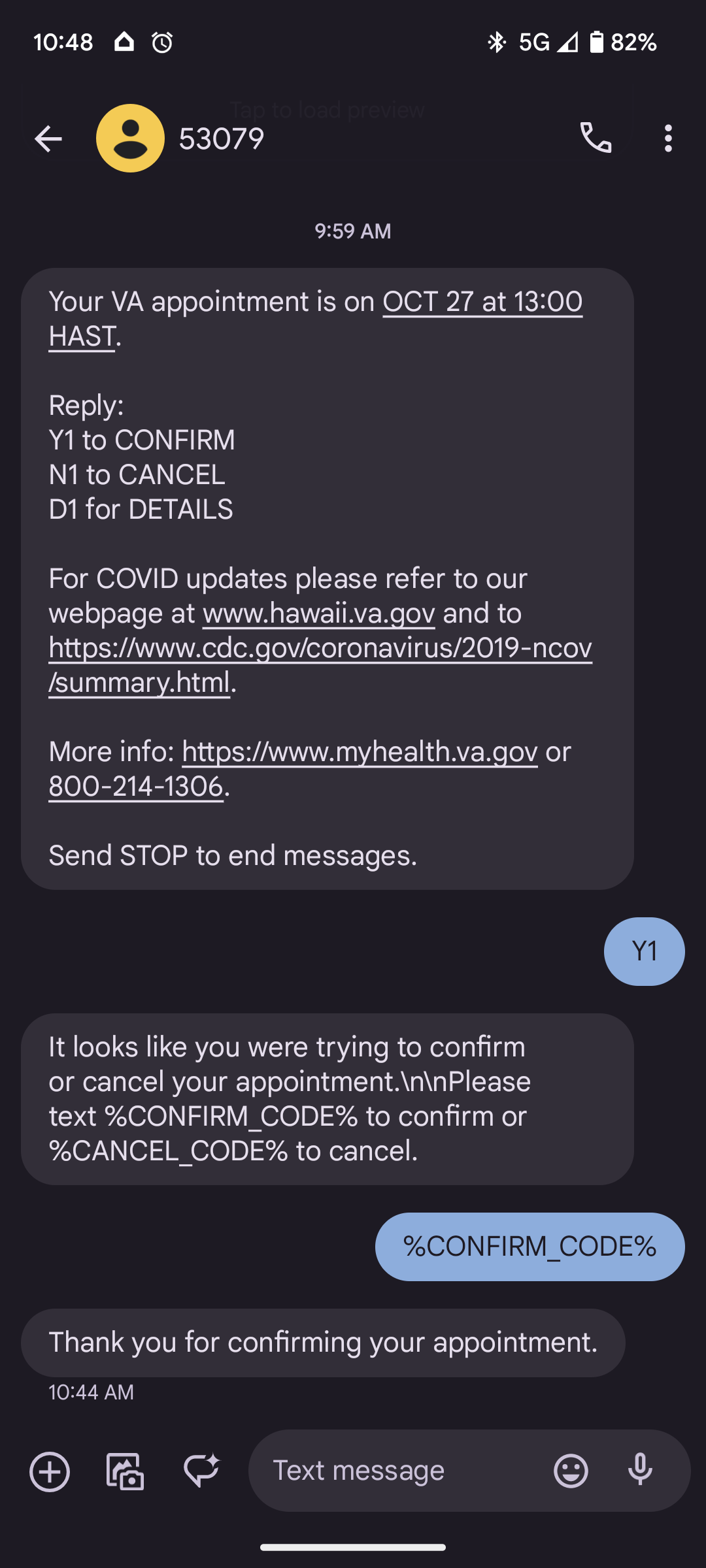This screenshot has height=1568, width=706.
Task: Open the Magic Compose suggestions icon
Action: click(201, 1470)
